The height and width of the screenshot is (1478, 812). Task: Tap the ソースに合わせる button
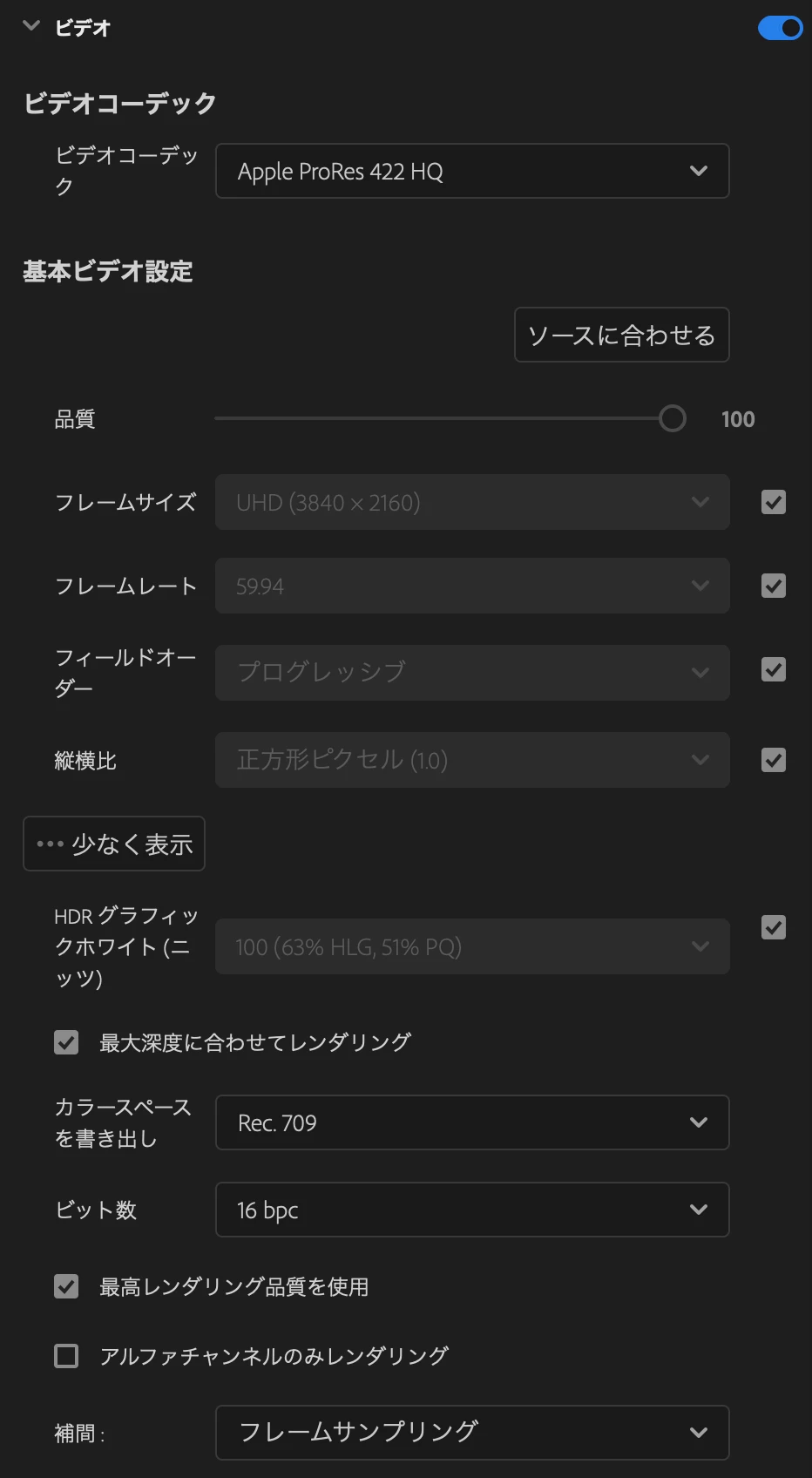(x=621, y=335)
